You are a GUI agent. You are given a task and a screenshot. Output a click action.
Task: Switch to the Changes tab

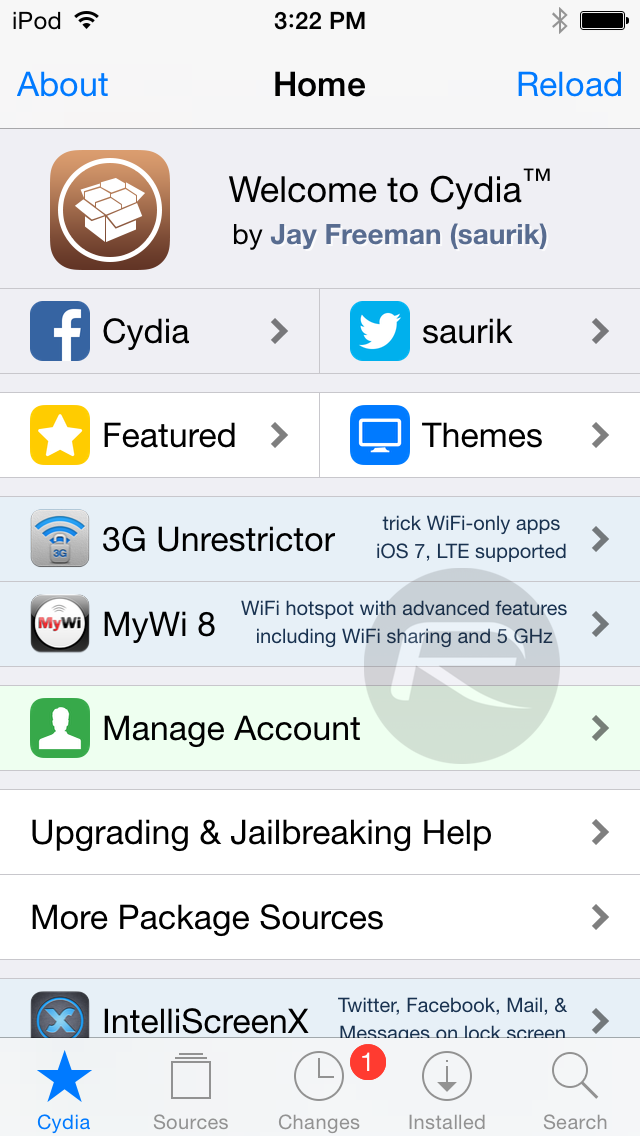[x=319, y=1090]
